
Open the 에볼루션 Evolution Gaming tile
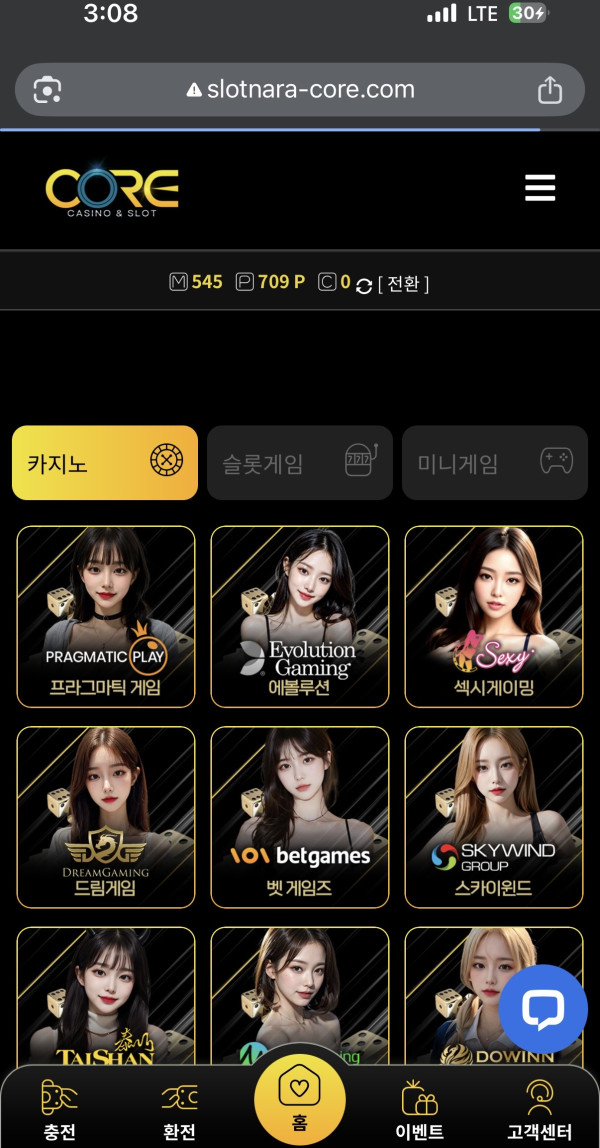[x=300, y=615]
